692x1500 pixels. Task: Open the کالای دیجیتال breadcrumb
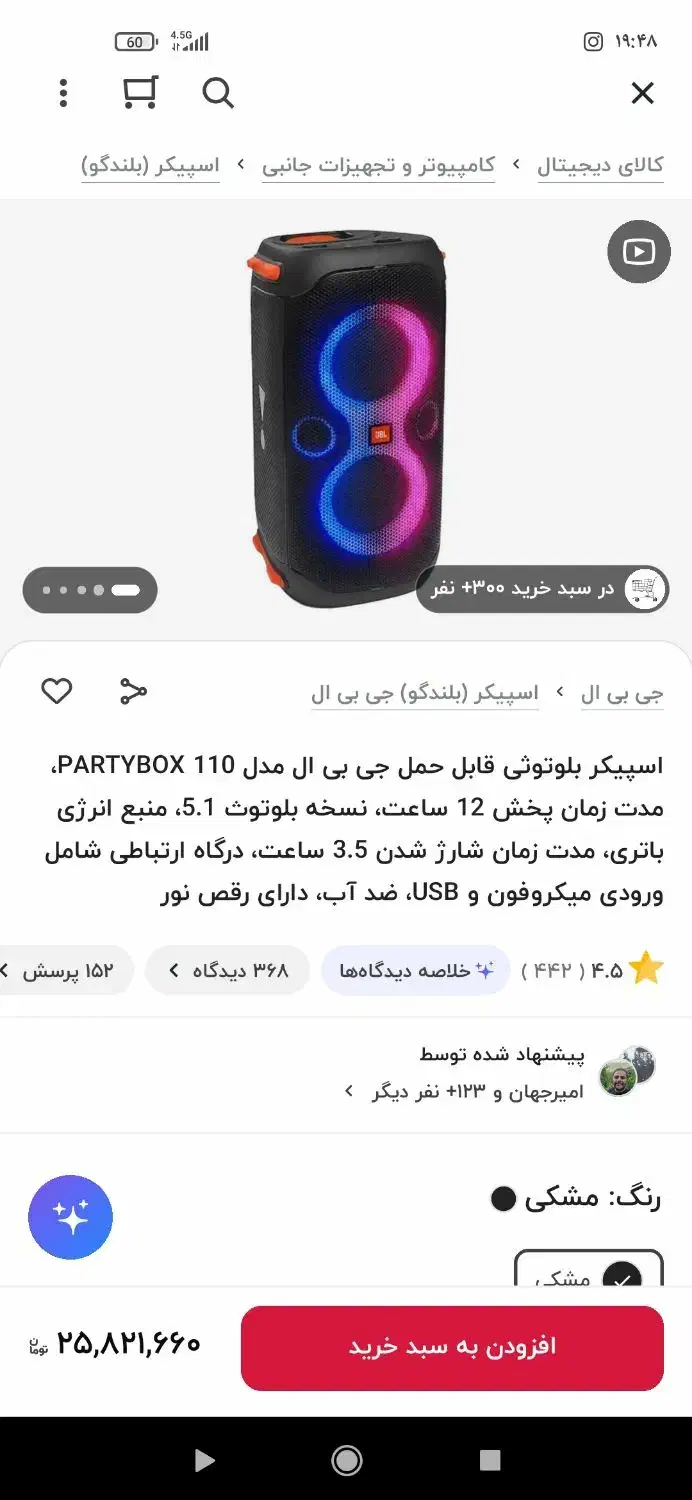(x=600, y=165)
